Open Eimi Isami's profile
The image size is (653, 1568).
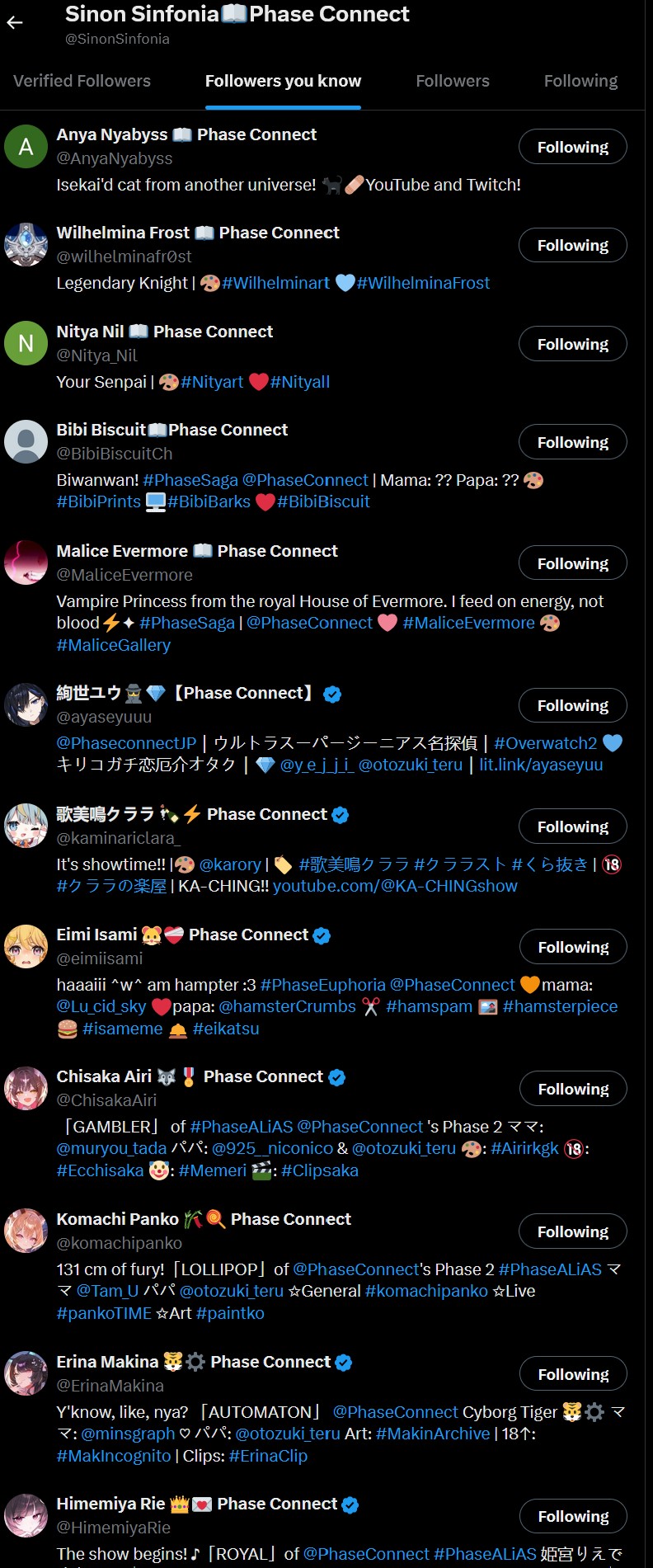click(97, 935)
